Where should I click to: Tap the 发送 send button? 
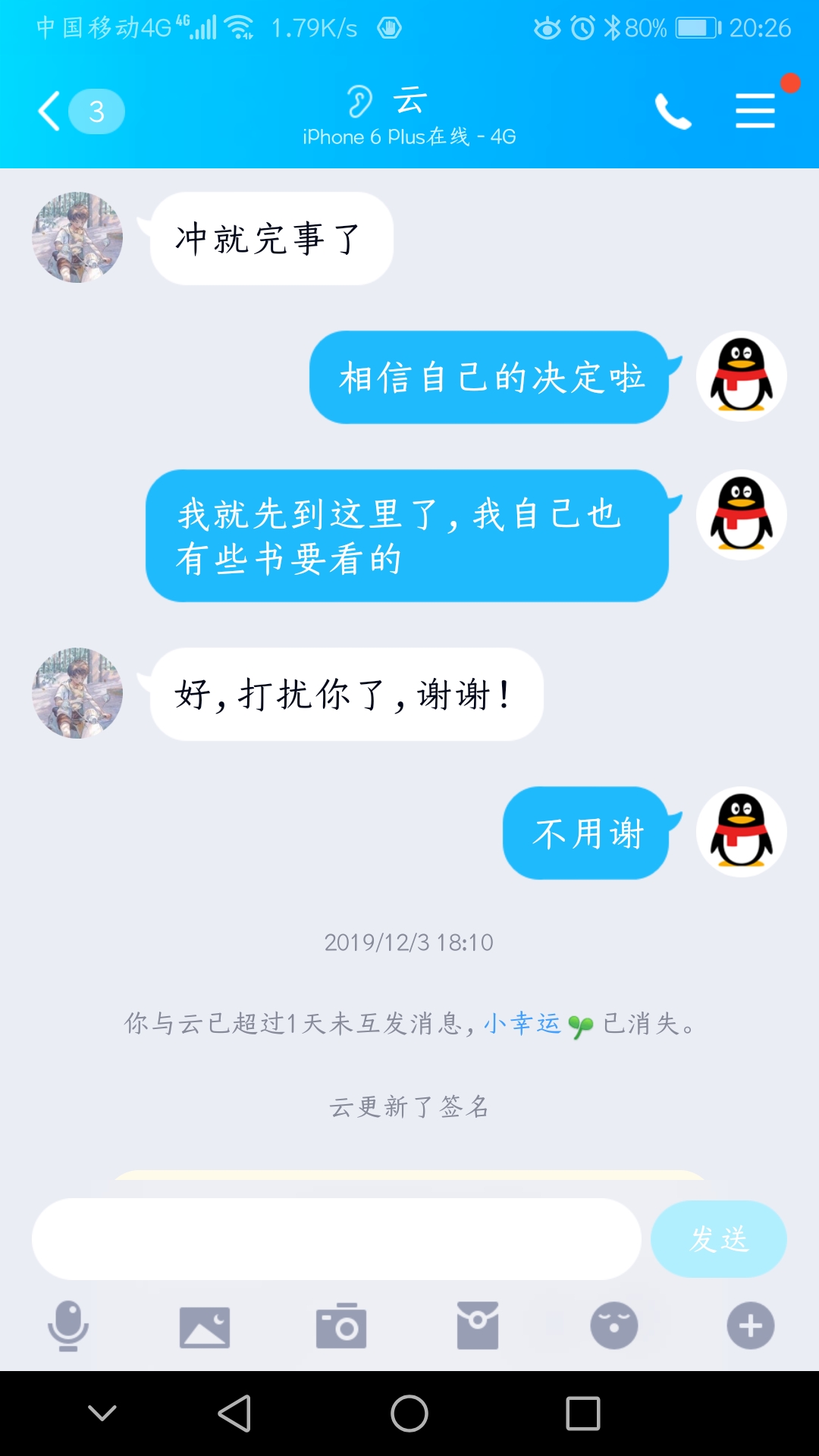pyautogui.click(x=718, y=1239)
